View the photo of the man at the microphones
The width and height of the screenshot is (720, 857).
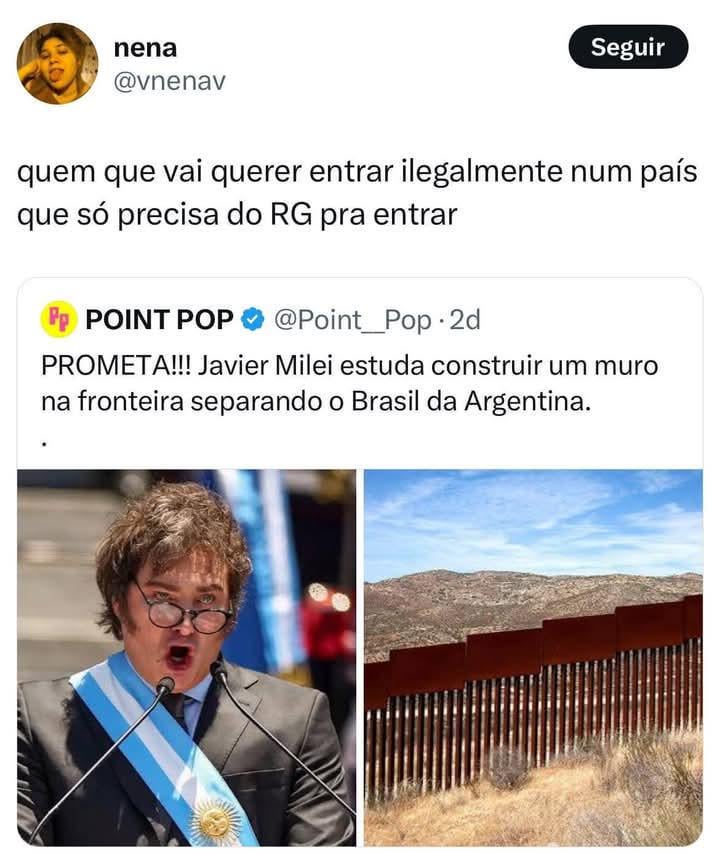click(187, 657)
